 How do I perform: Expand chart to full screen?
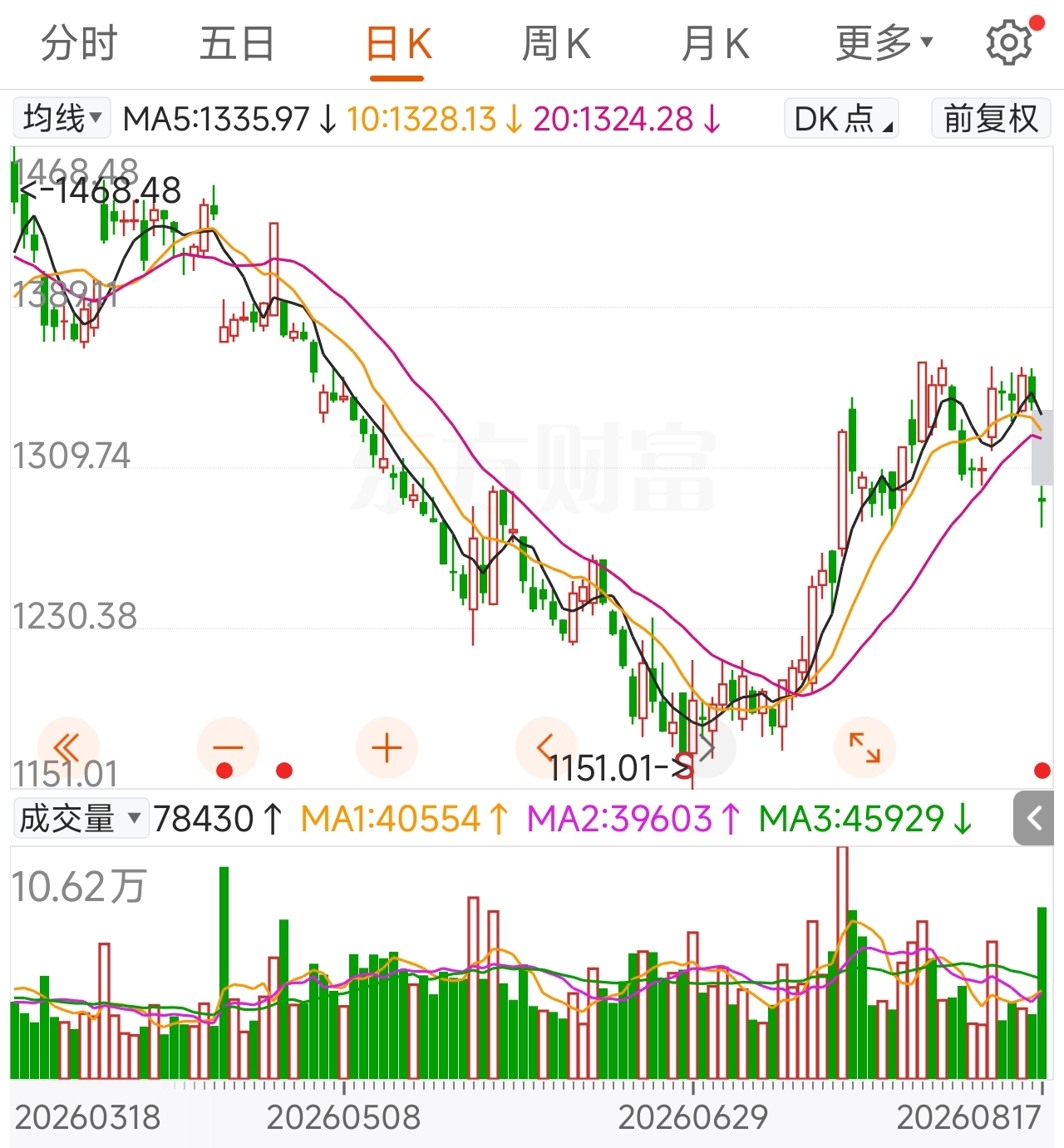[x=864, y=747]
